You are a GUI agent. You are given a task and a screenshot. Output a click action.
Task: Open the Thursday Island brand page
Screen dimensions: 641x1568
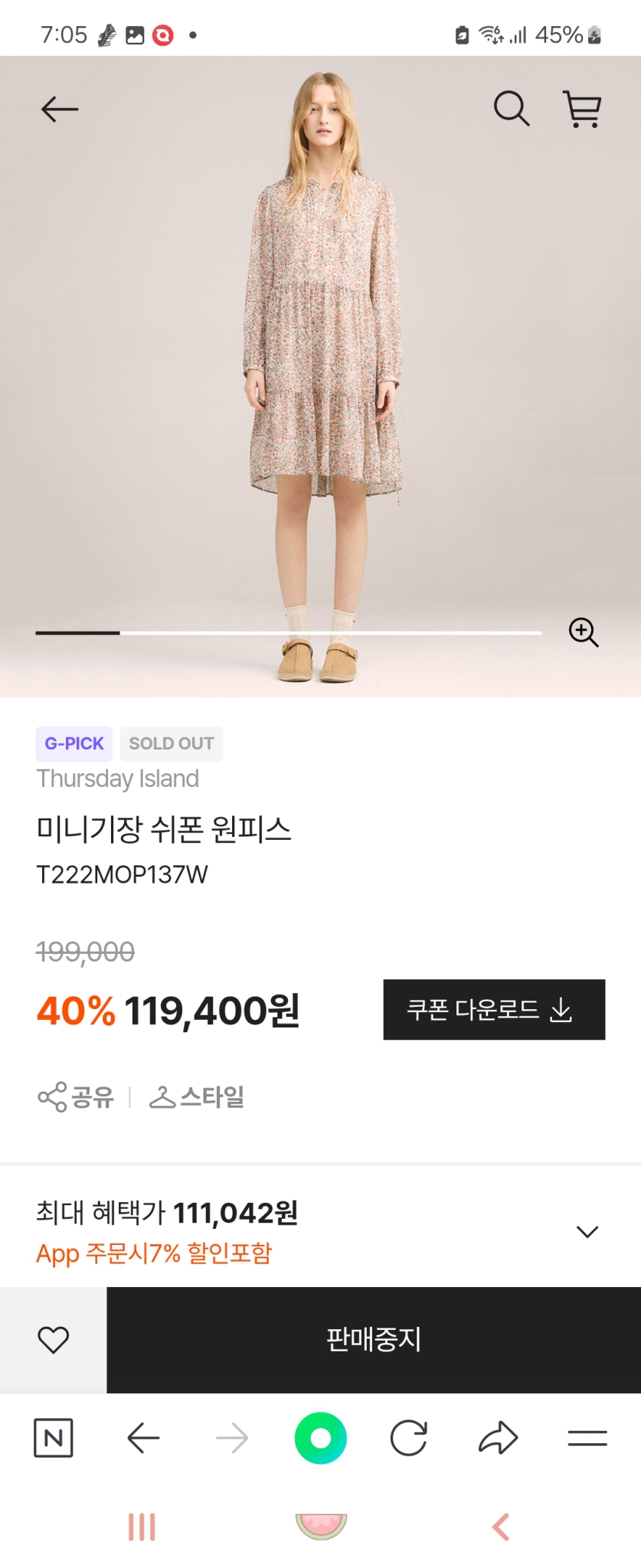pyautogui.click(x=117, y=779)
